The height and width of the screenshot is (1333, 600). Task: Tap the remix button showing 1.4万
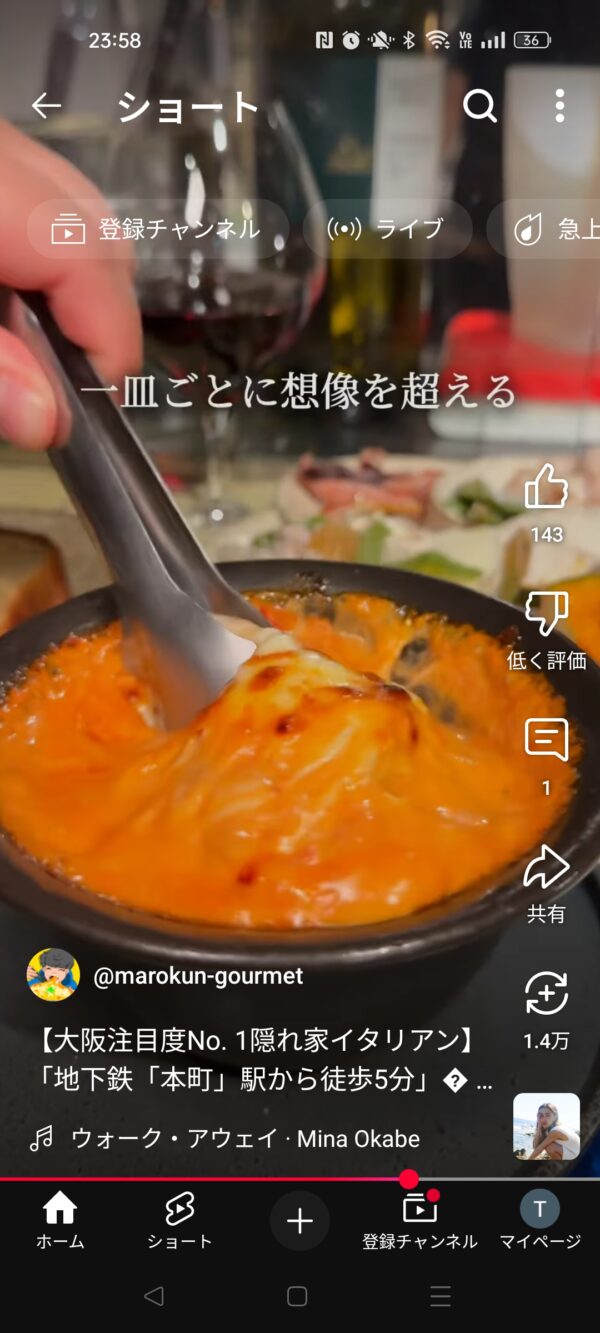click(546, 995)
